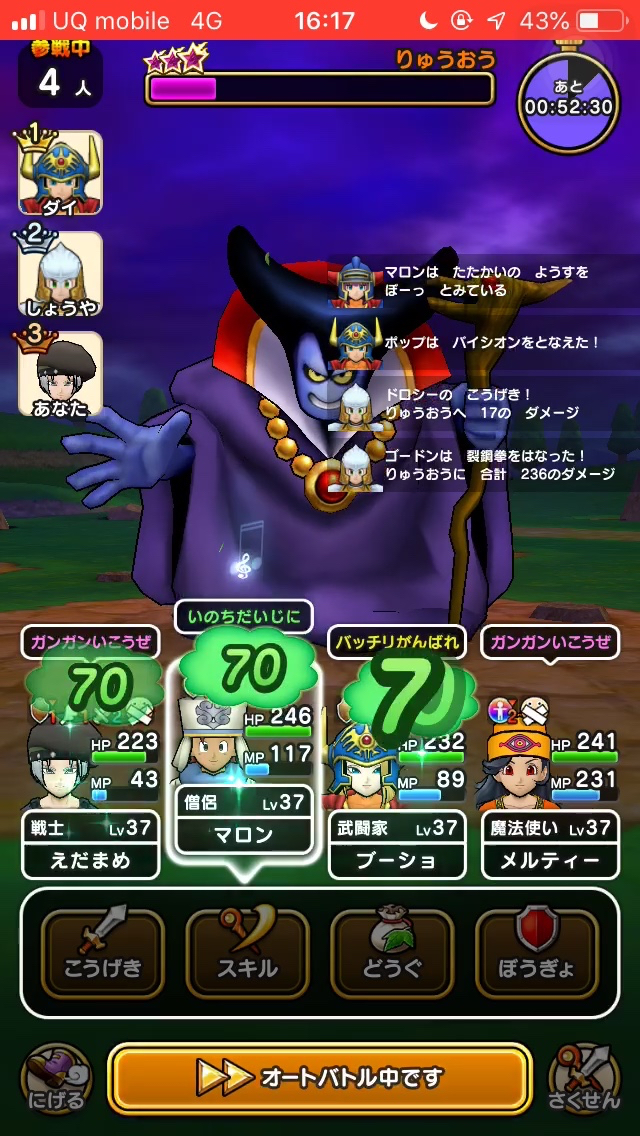Open the スキル skill menu
The height and width of the screenshot is (1136, 640).
point(247,953)
